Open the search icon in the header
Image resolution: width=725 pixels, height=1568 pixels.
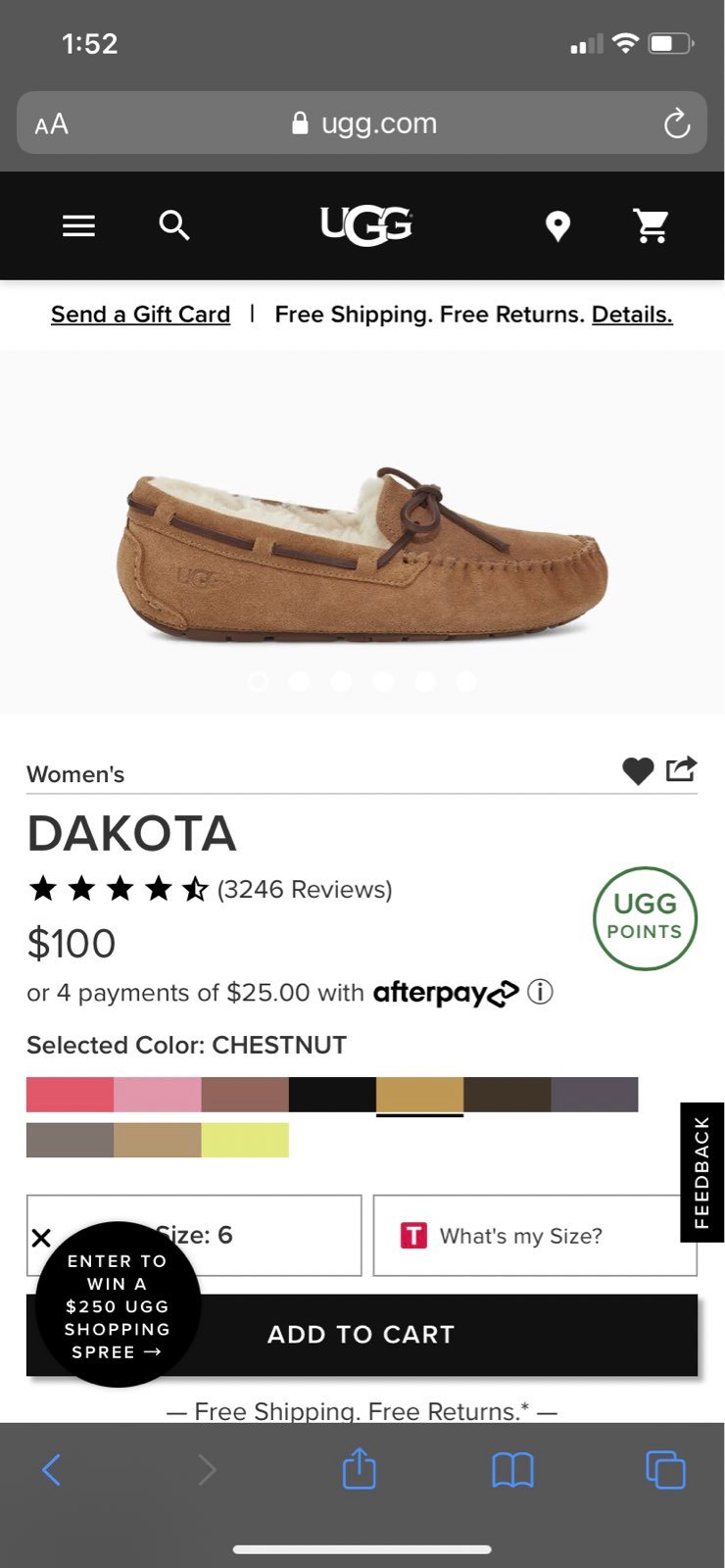[x=174, y=225]
